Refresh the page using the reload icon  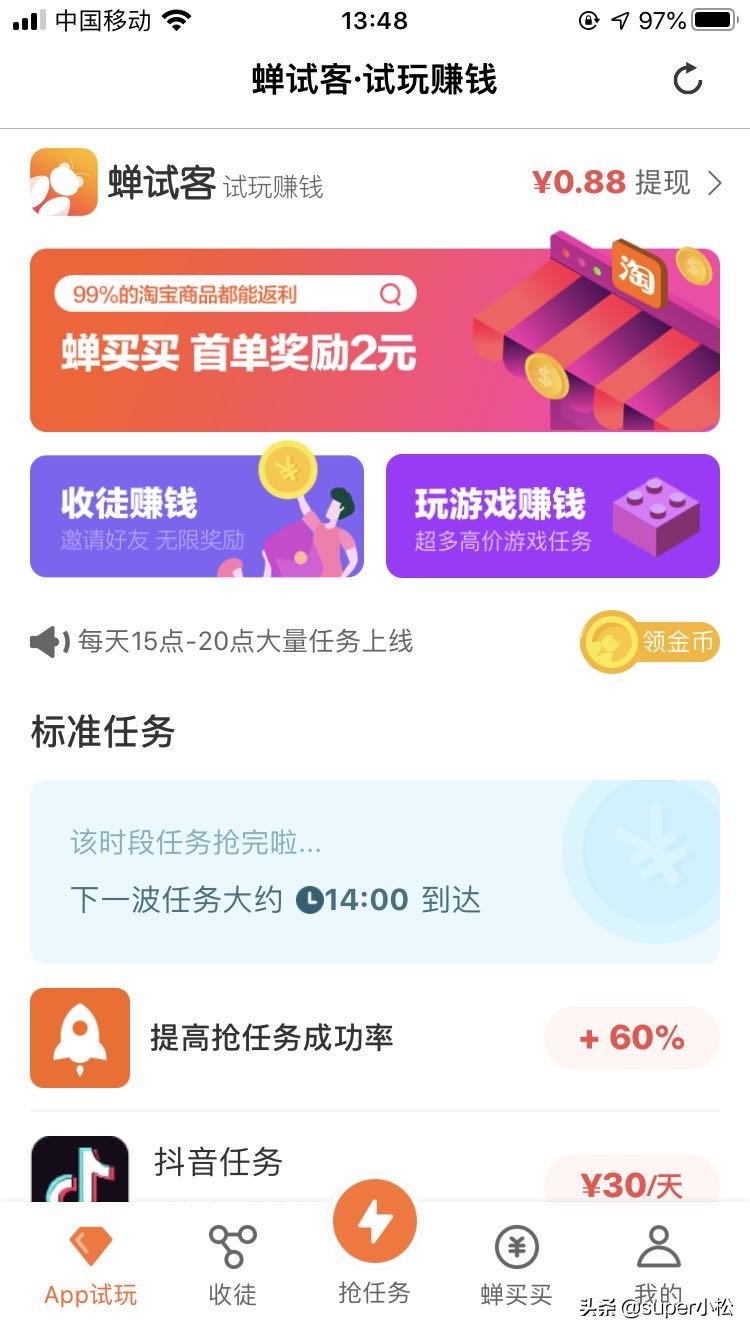689,80
